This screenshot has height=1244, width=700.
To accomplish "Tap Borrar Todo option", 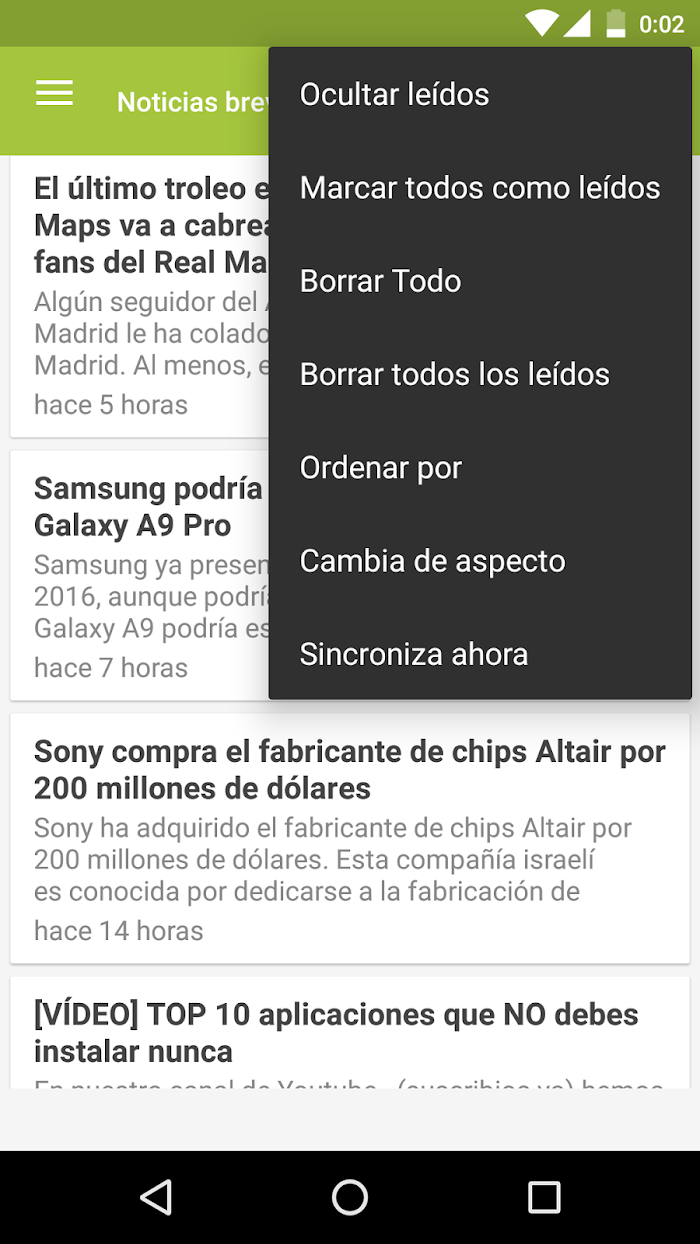I will 480,281.
